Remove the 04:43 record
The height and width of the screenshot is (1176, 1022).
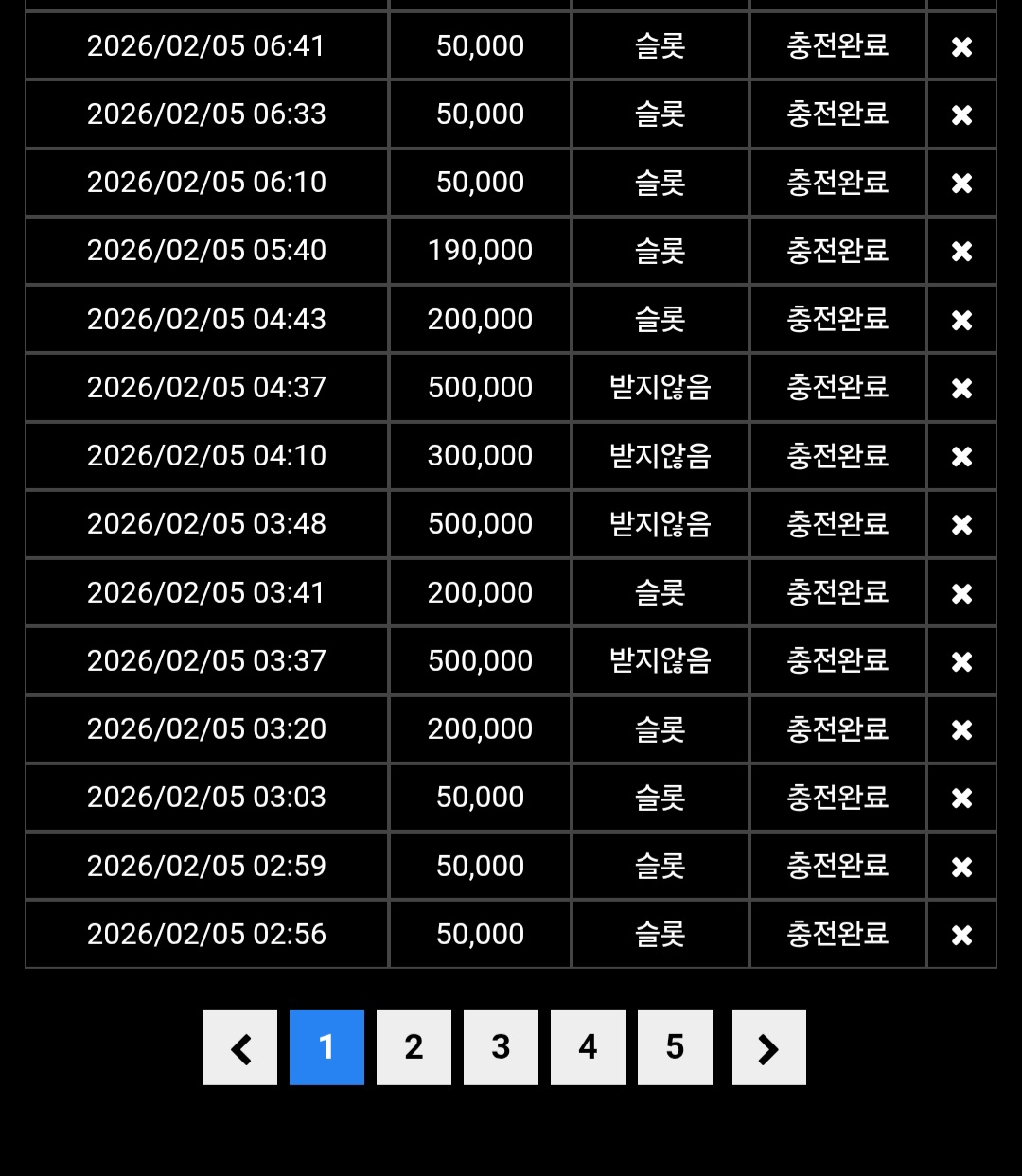[x=961, y=320]
